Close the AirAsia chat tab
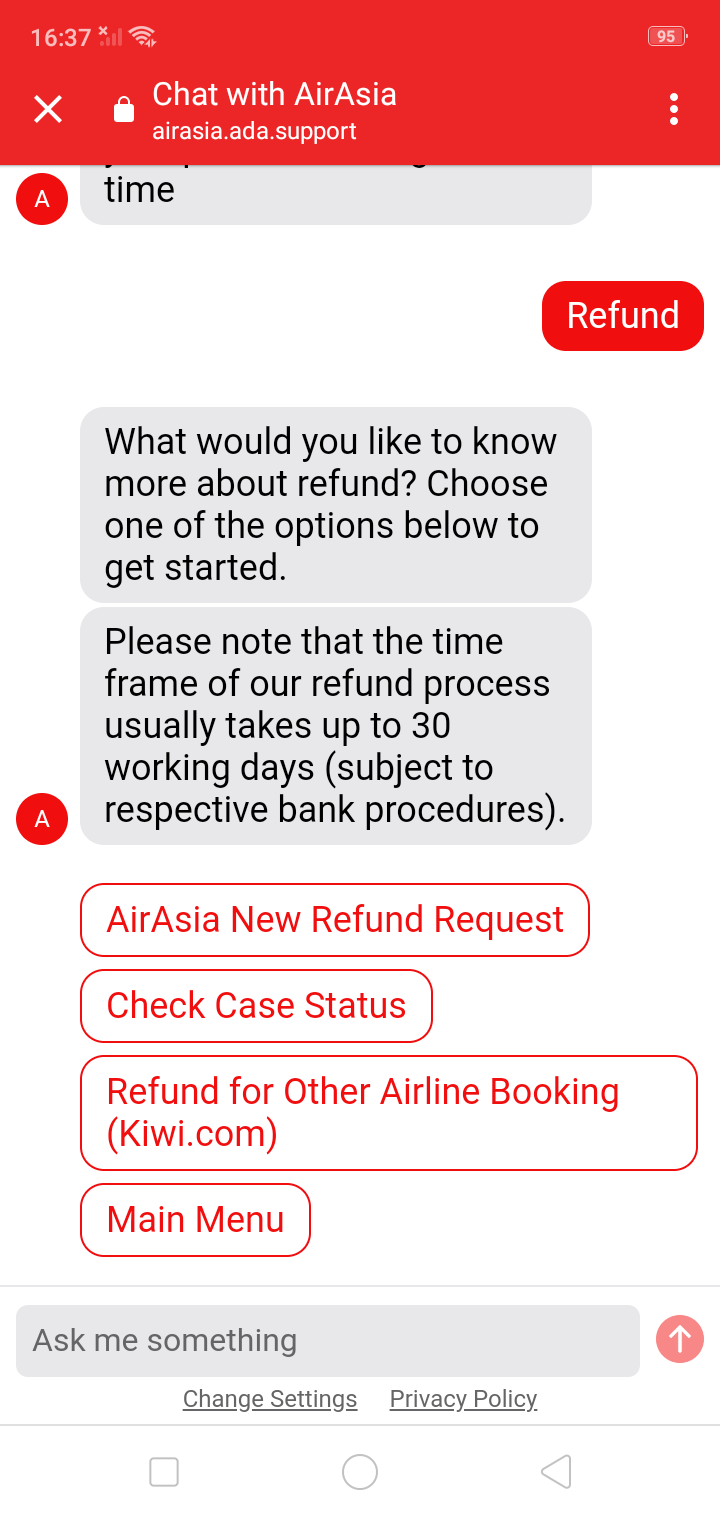This screenshot has height=1520, width=720. pyautogui.click(x=48, y=109)
